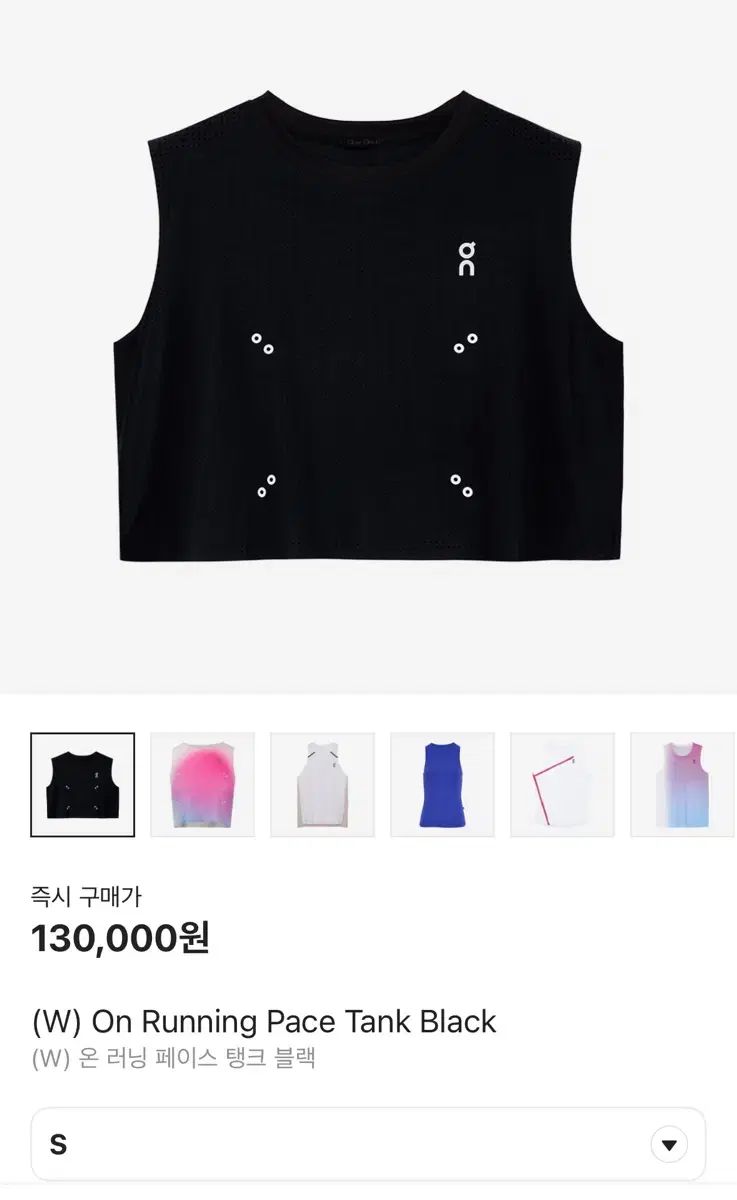The width and height of the screenshot is (737, 1200).
Task: Expand the size S dropdown
Action: (x=668, y=1145)
